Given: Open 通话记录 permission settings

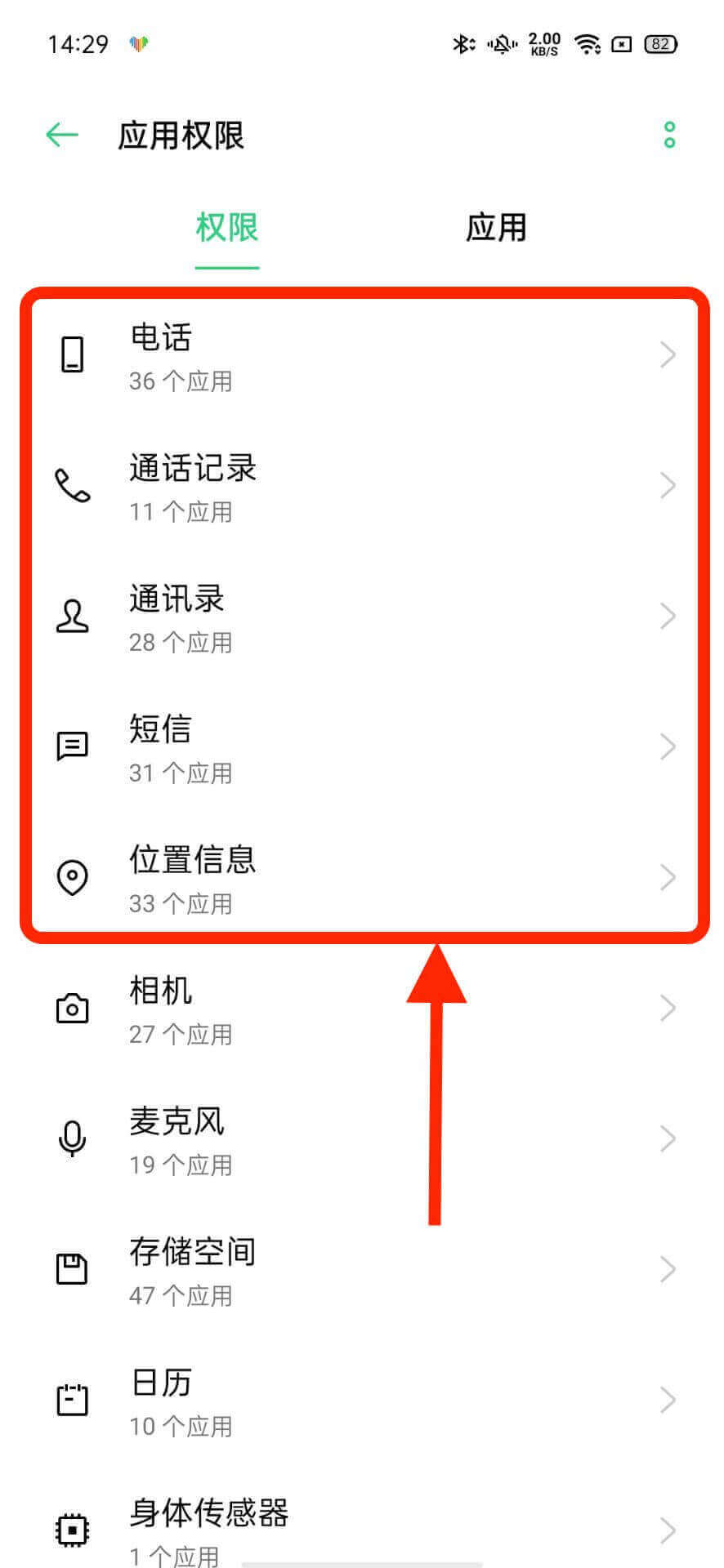Looking at the screenshot, I should click(x=362, y=487).
